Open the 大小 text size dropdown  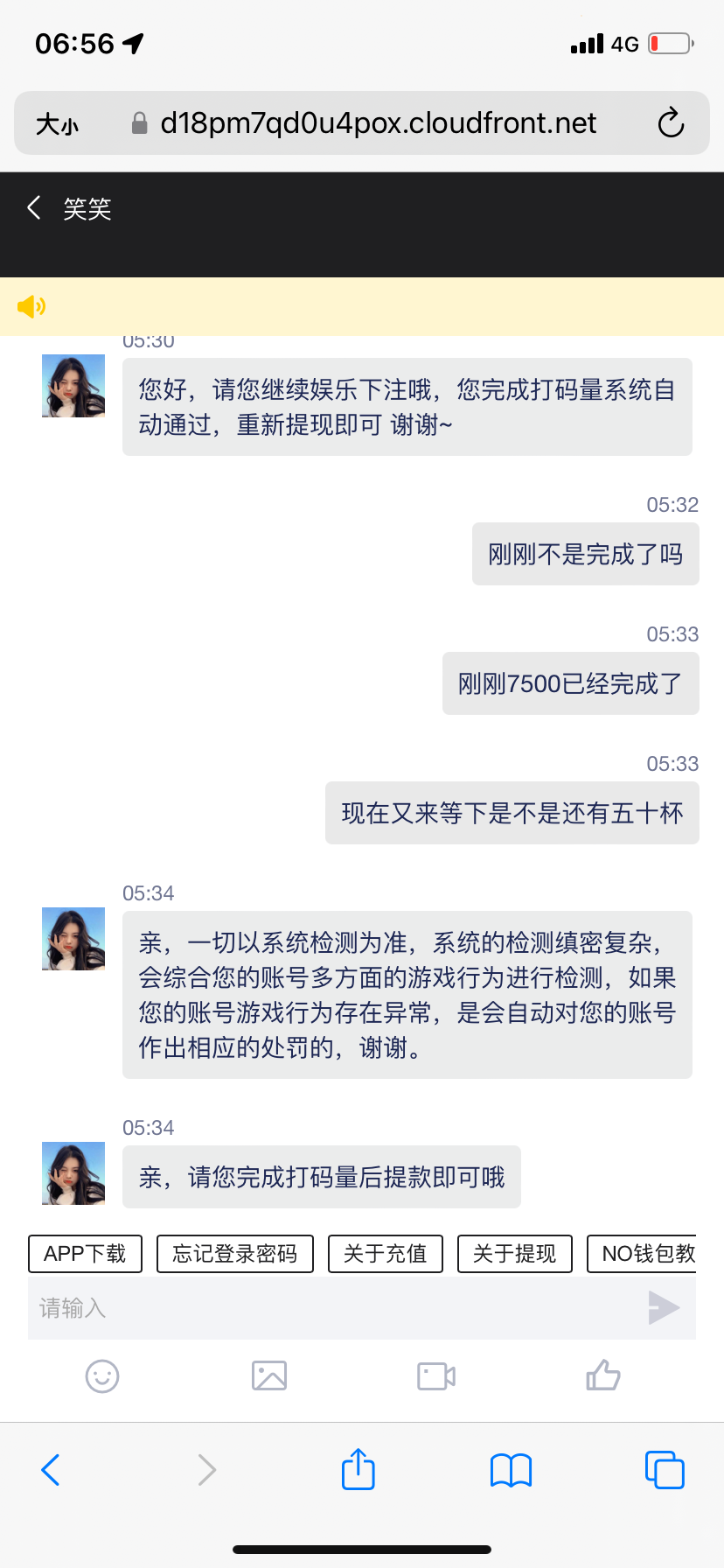point(56,122)
